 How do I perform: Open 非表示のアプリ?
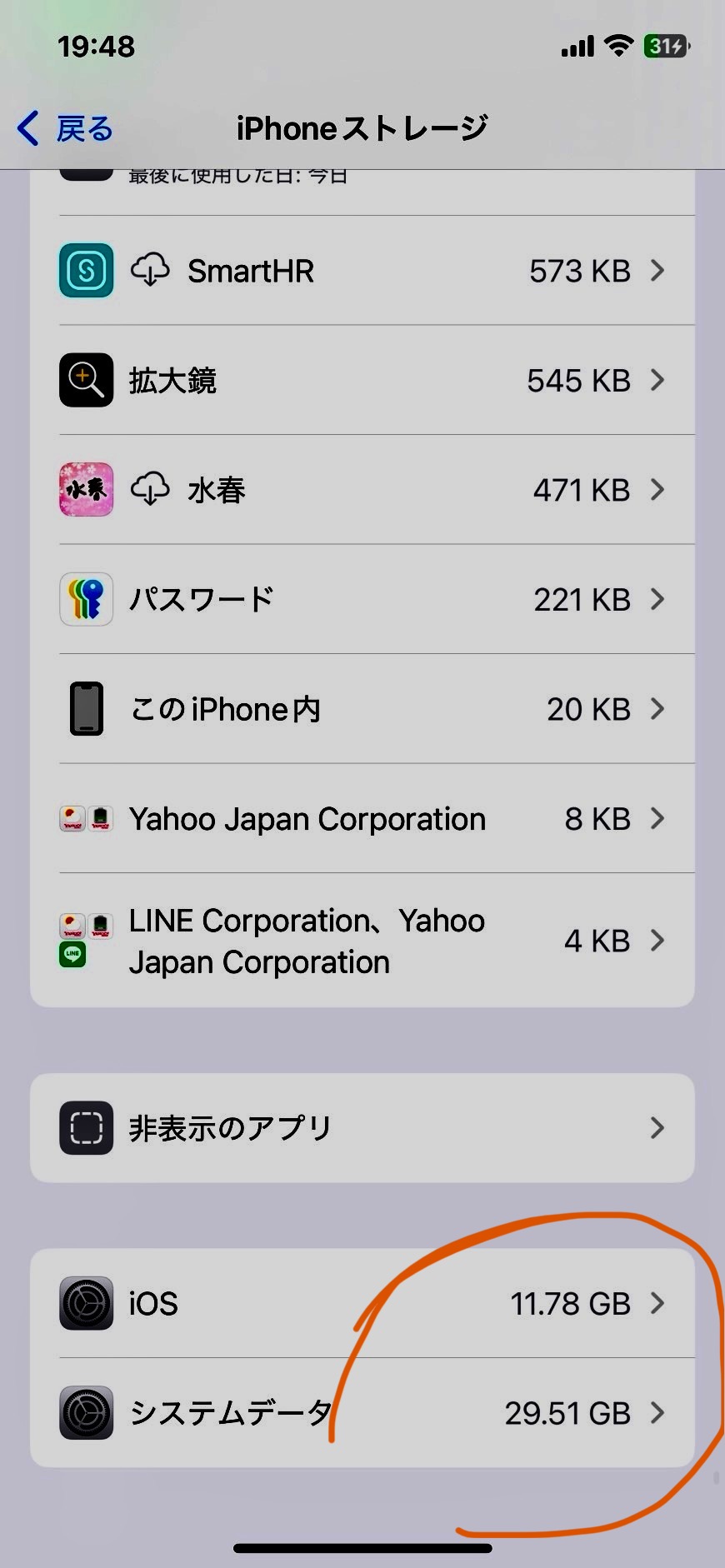(x=362, y=1128)
